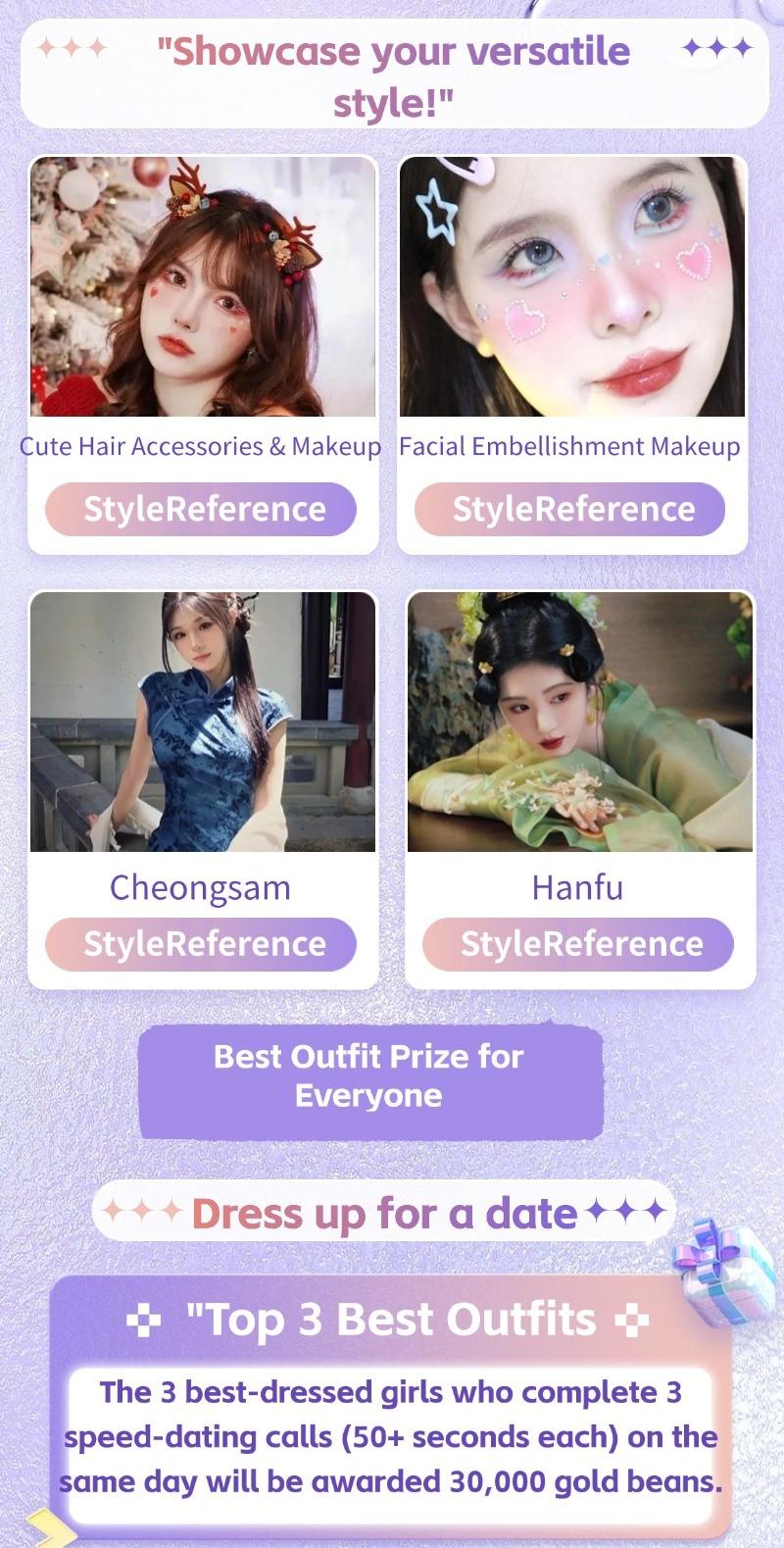784x1548 pixels.
Task: Open StyleReference for Facial Embellishment Makeup
Action: coord(570,510)
